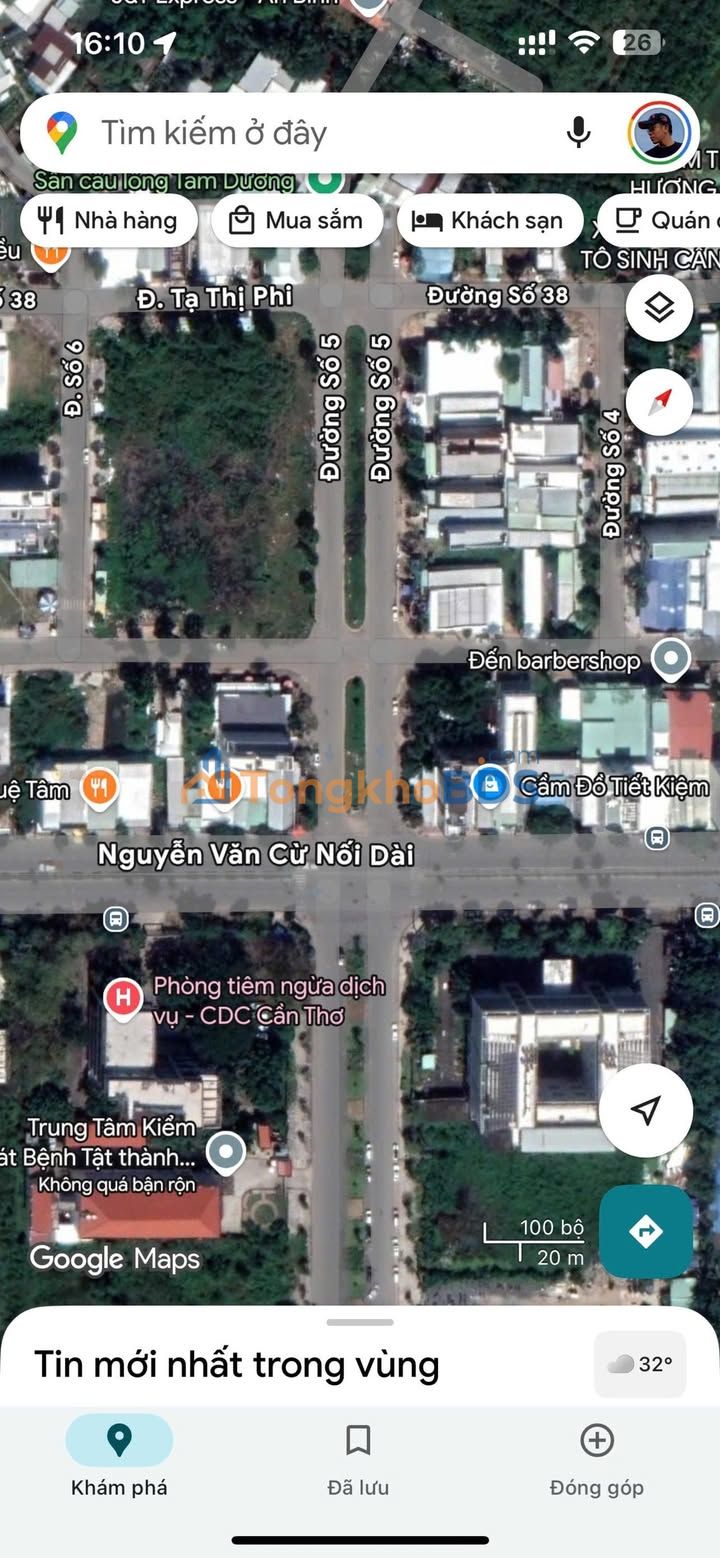Viewport: 720px width, 1558px height.
Task: Tap the compass to reorient the map
Action: [x=660, y=402]
